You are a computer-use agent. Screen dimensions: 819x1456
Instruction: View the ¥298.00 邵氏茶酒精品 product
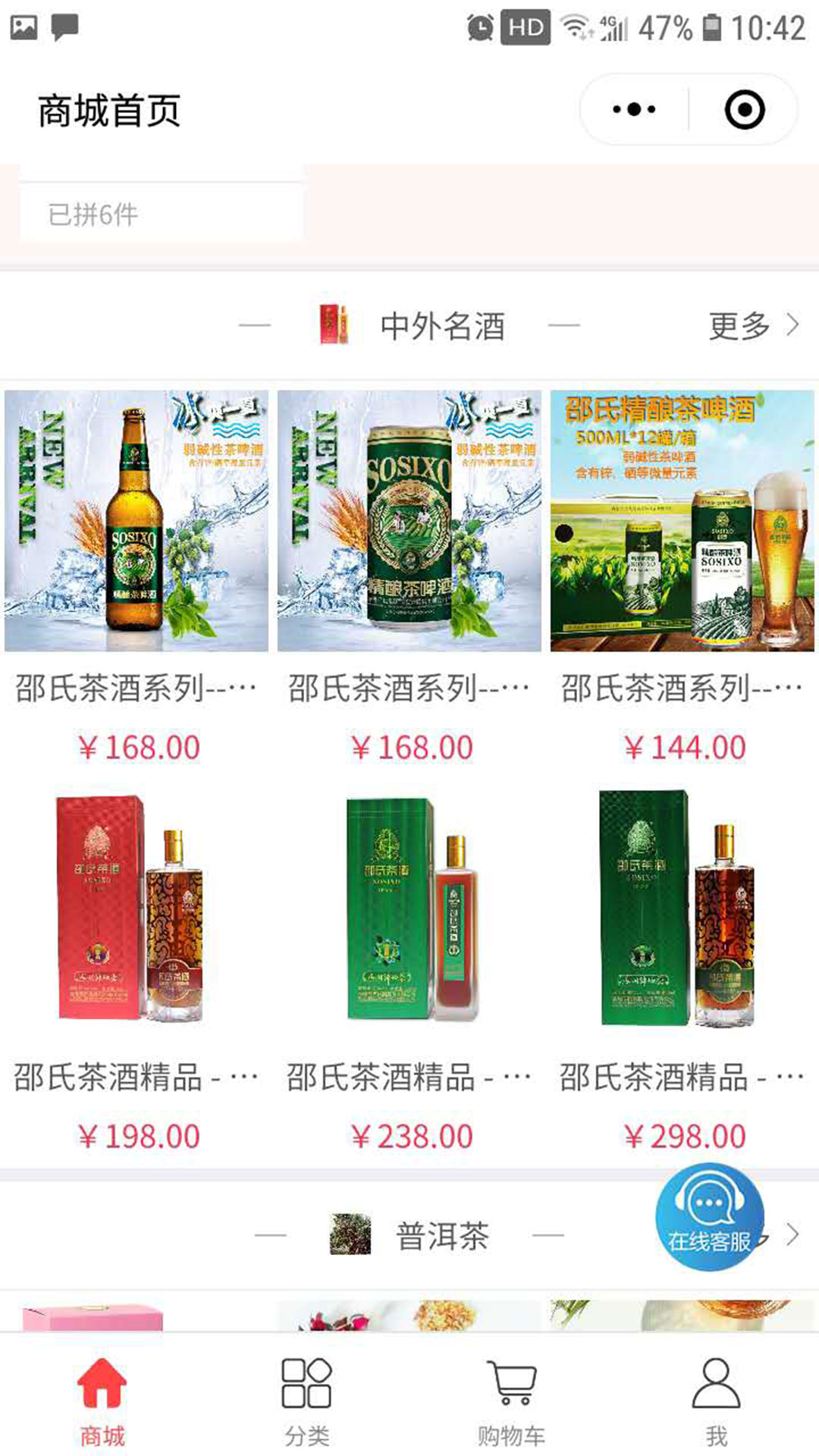coord(682,910)
